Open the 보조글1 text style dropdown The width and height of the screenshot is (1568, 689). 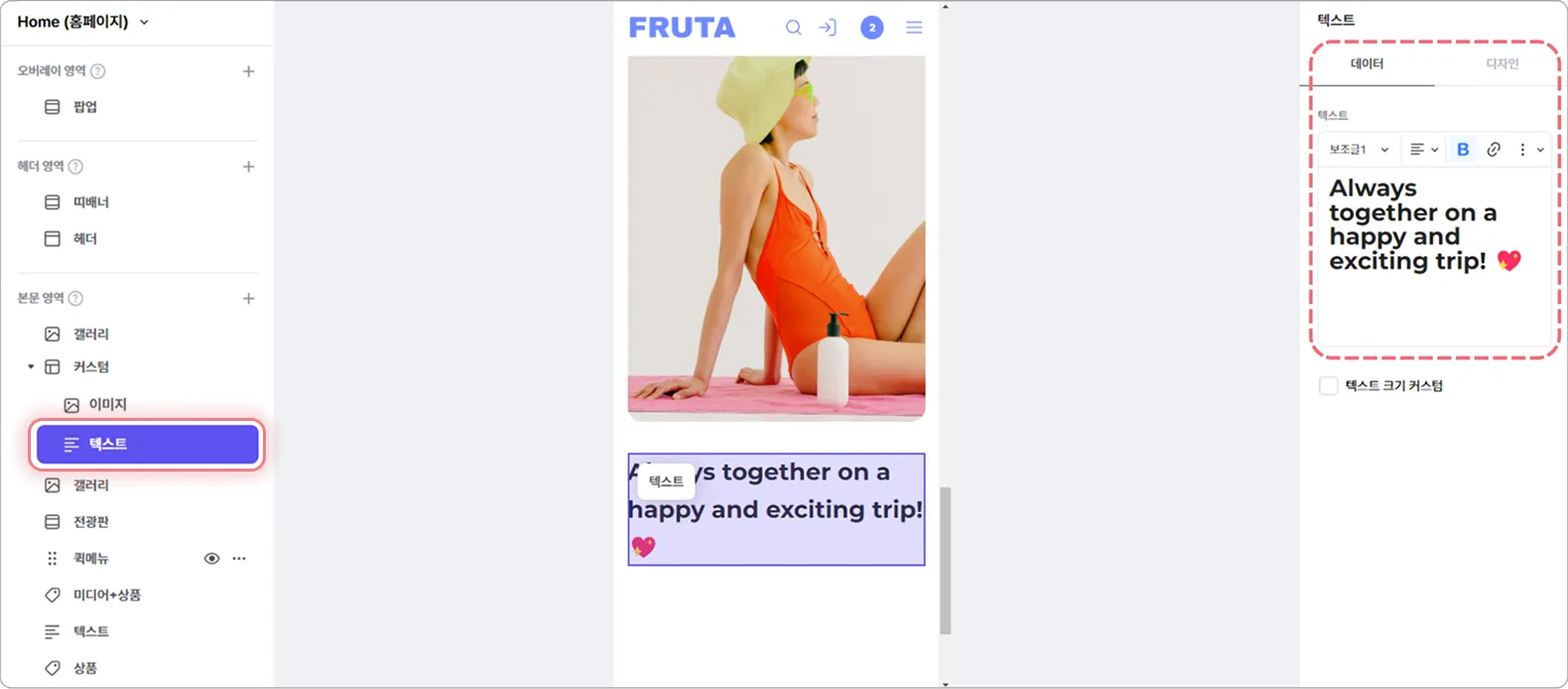tap(1359, 150)
